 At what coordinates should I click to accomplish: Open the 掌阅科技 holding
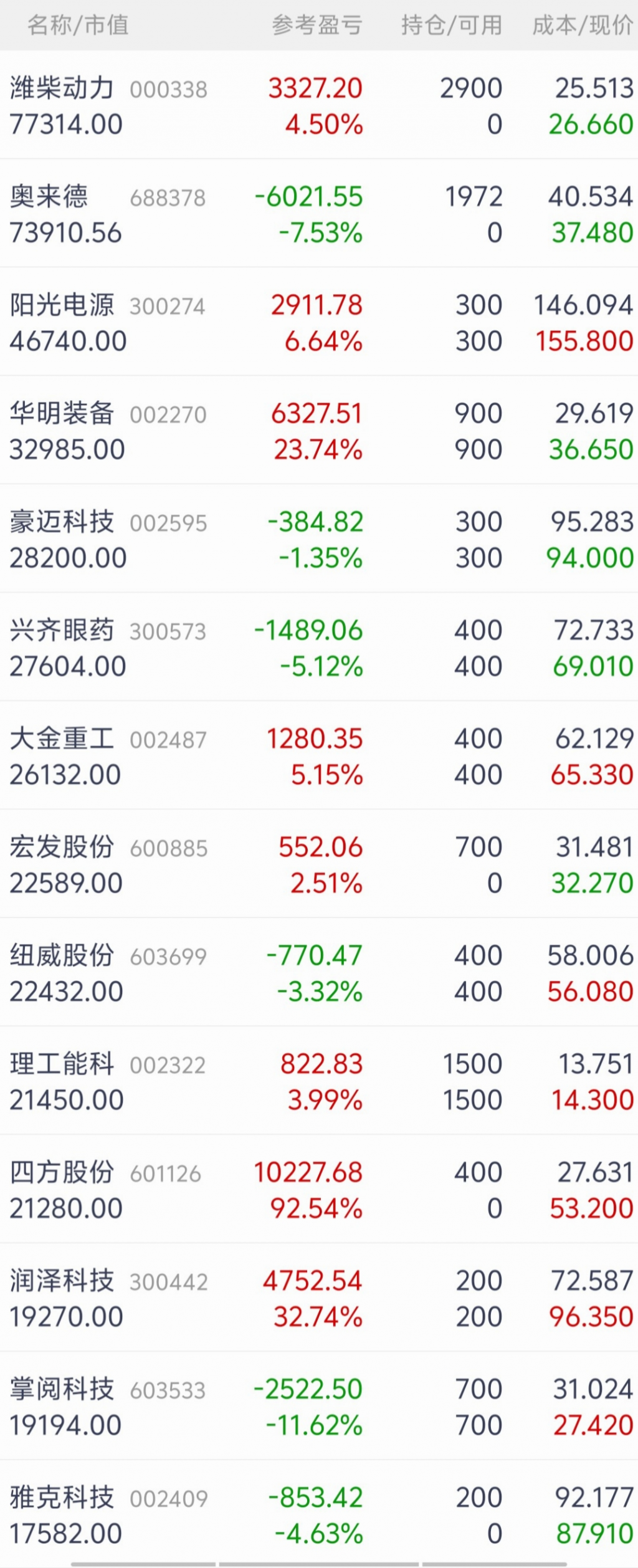tap(319, 1407)
